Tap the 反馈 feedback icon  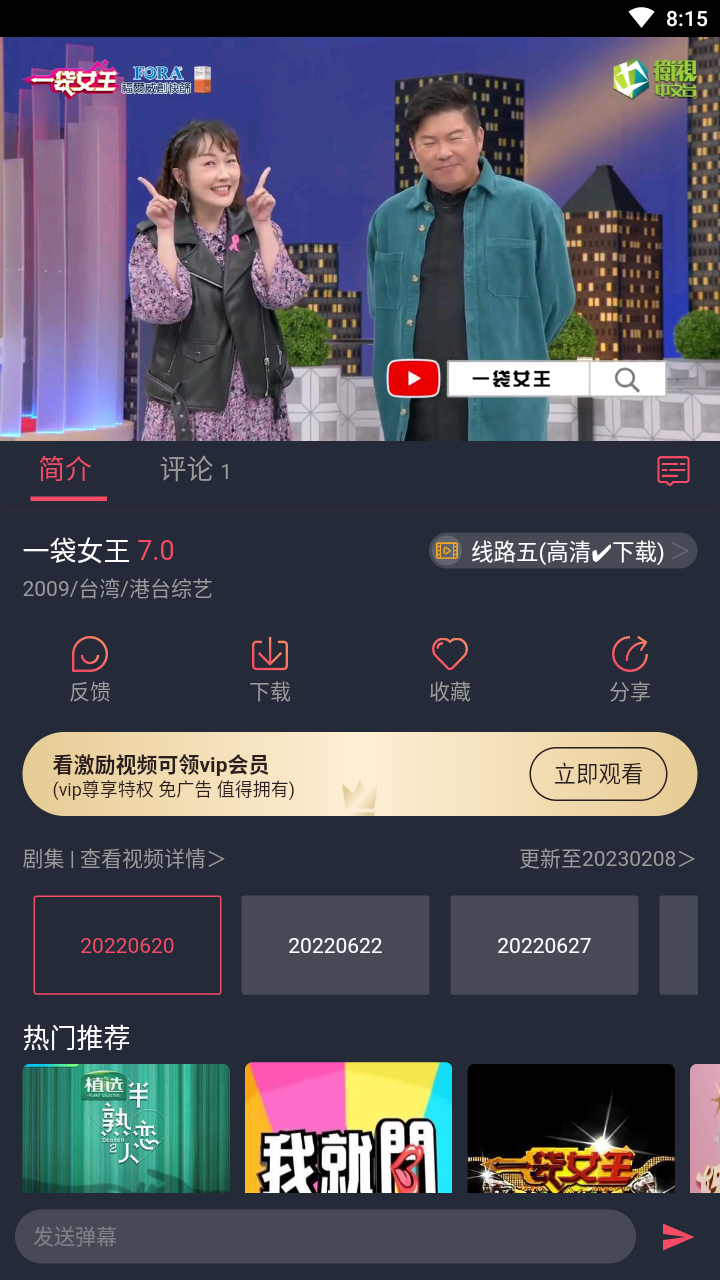90,669
